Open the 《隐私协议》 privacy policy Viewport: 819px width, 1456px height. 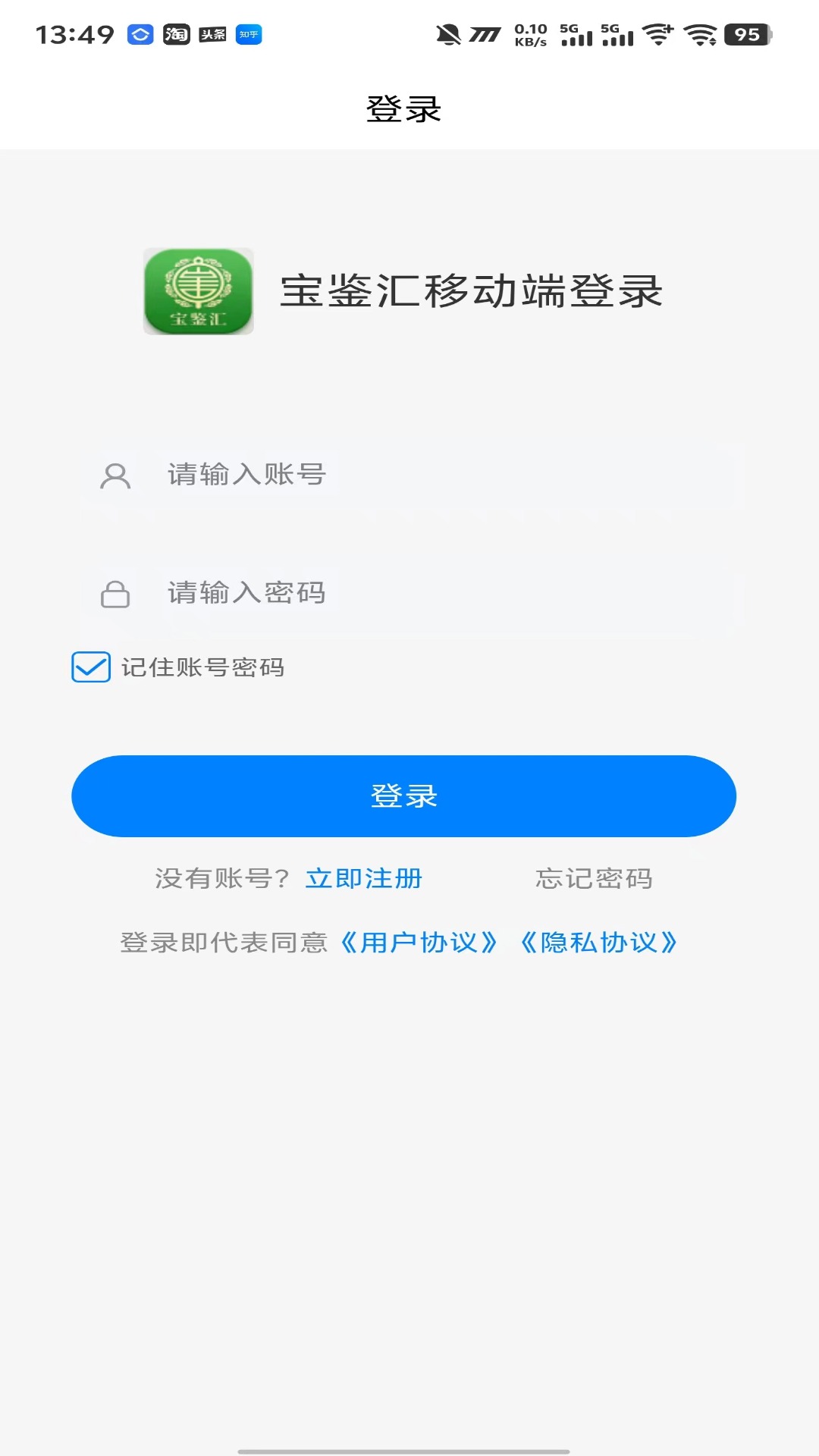(599, 942)
